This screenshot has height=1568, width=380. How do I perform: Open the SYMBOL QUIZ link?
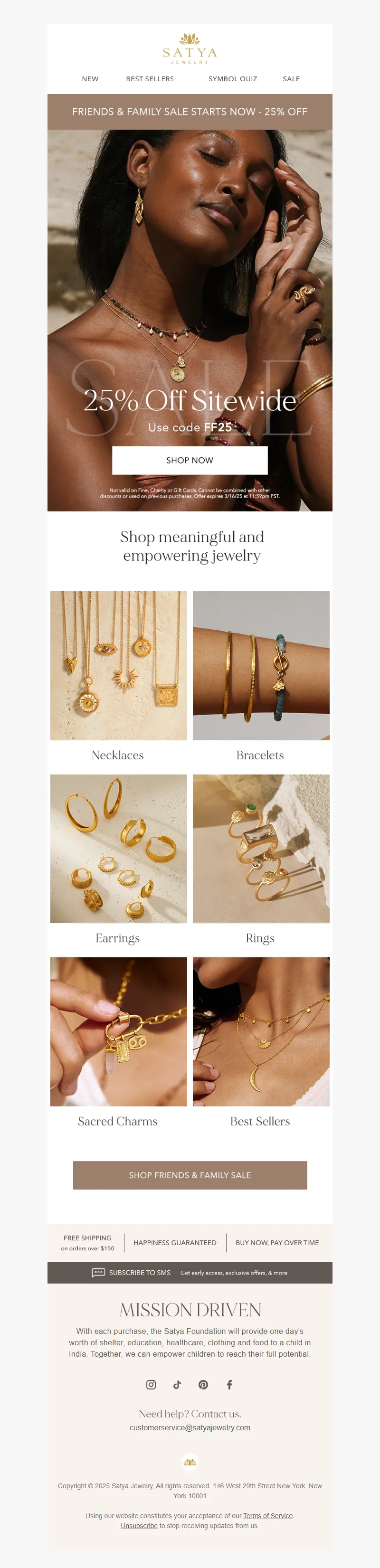pos(233,79)
